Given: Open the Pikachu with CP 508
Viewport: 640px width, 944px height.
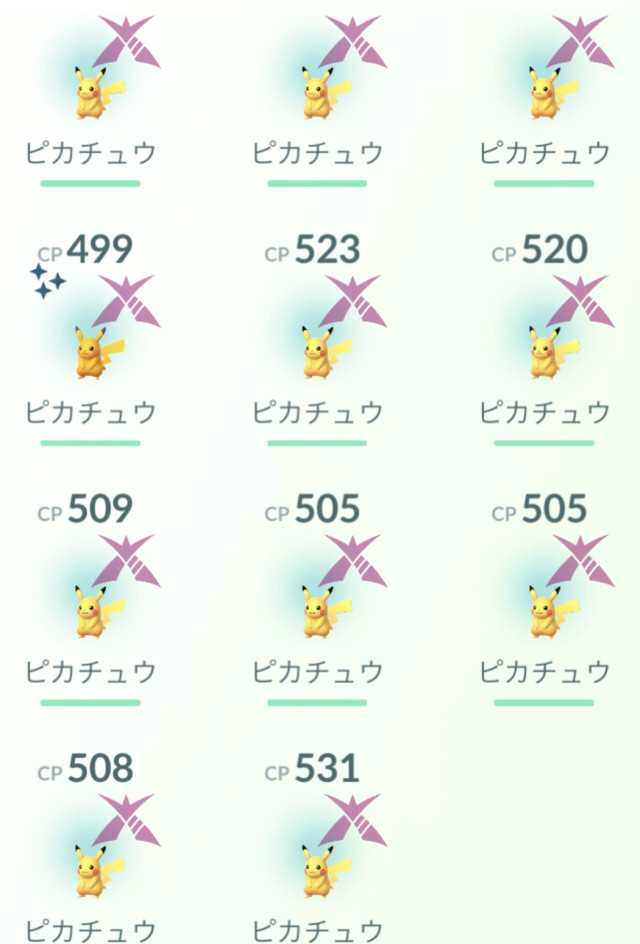Looking at the screenshot, I should (90, 866).
